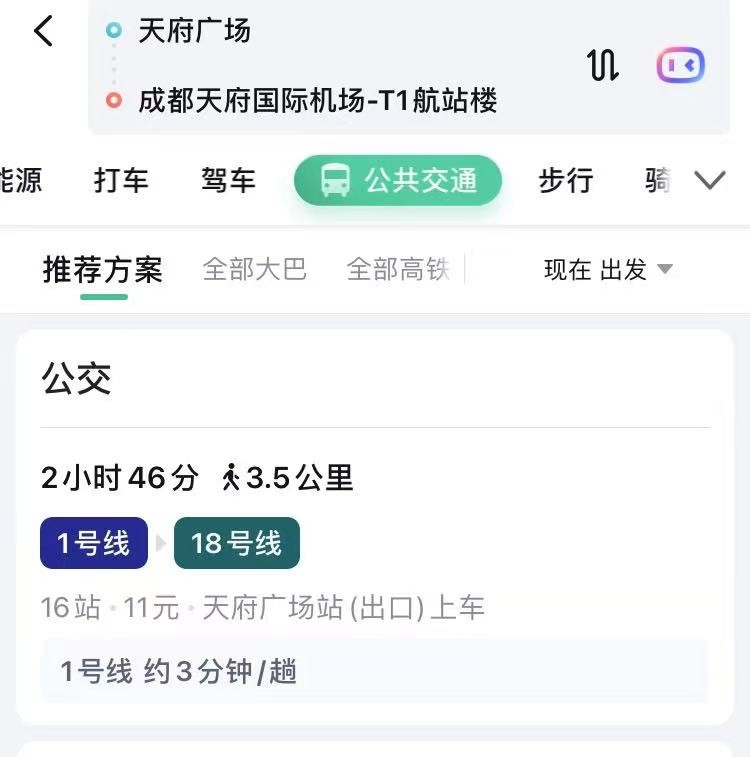Switch to 步行 travel mode
Viewport: 750px width, 757px height.
tap(566, 181)
